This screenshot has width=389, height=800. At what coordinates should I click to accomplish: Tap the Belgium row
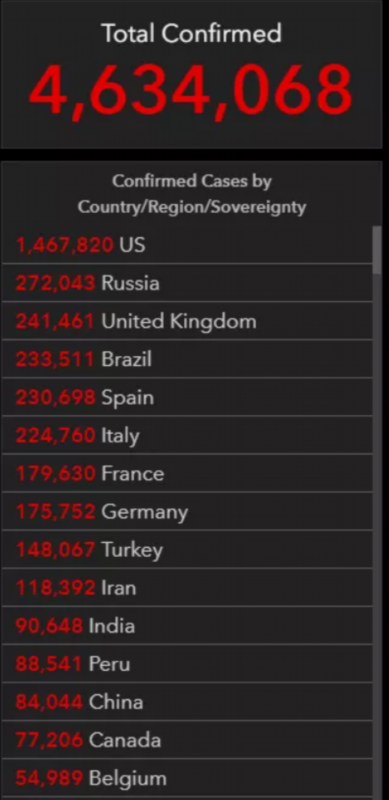[187, 778]
